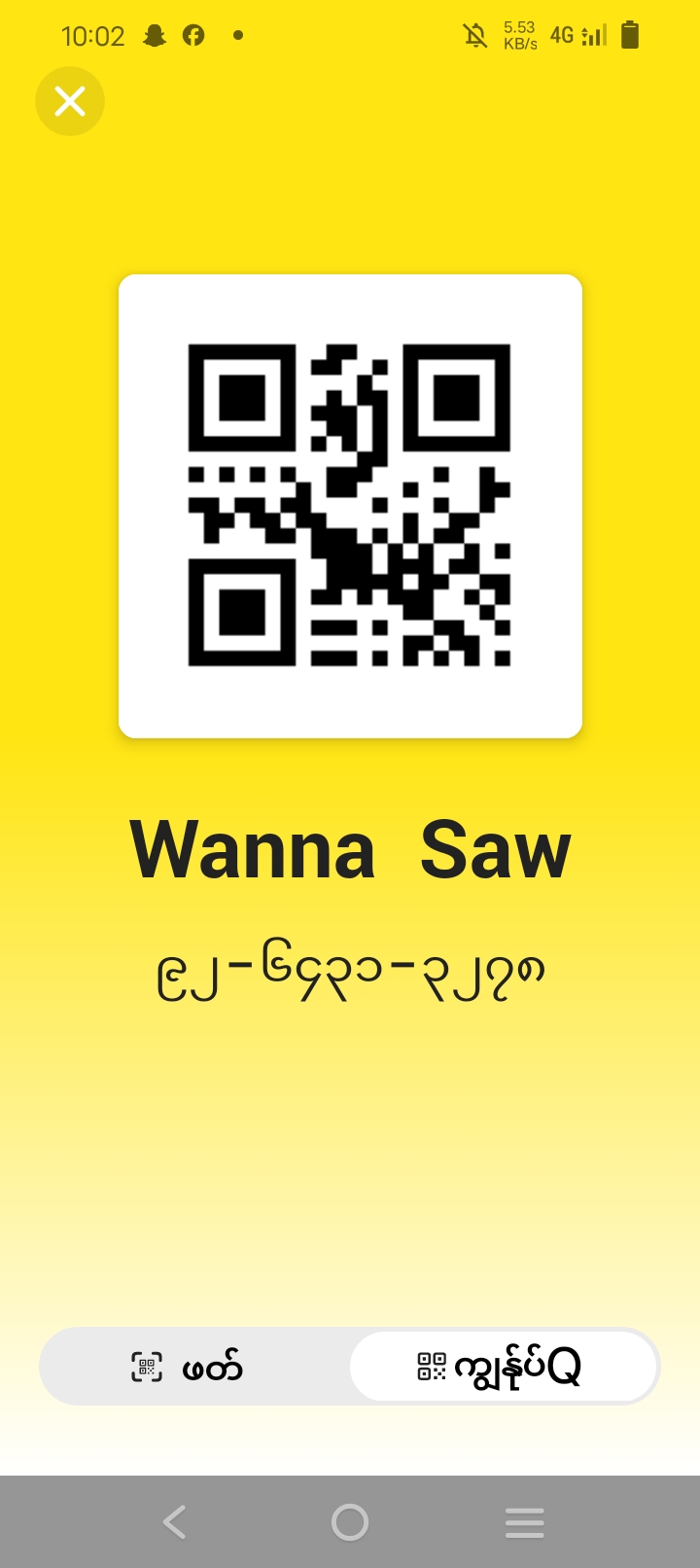Select the ကျွန်ုပ်Q my QR tab
This screenshot has width=700, height=1568.
503,1367
